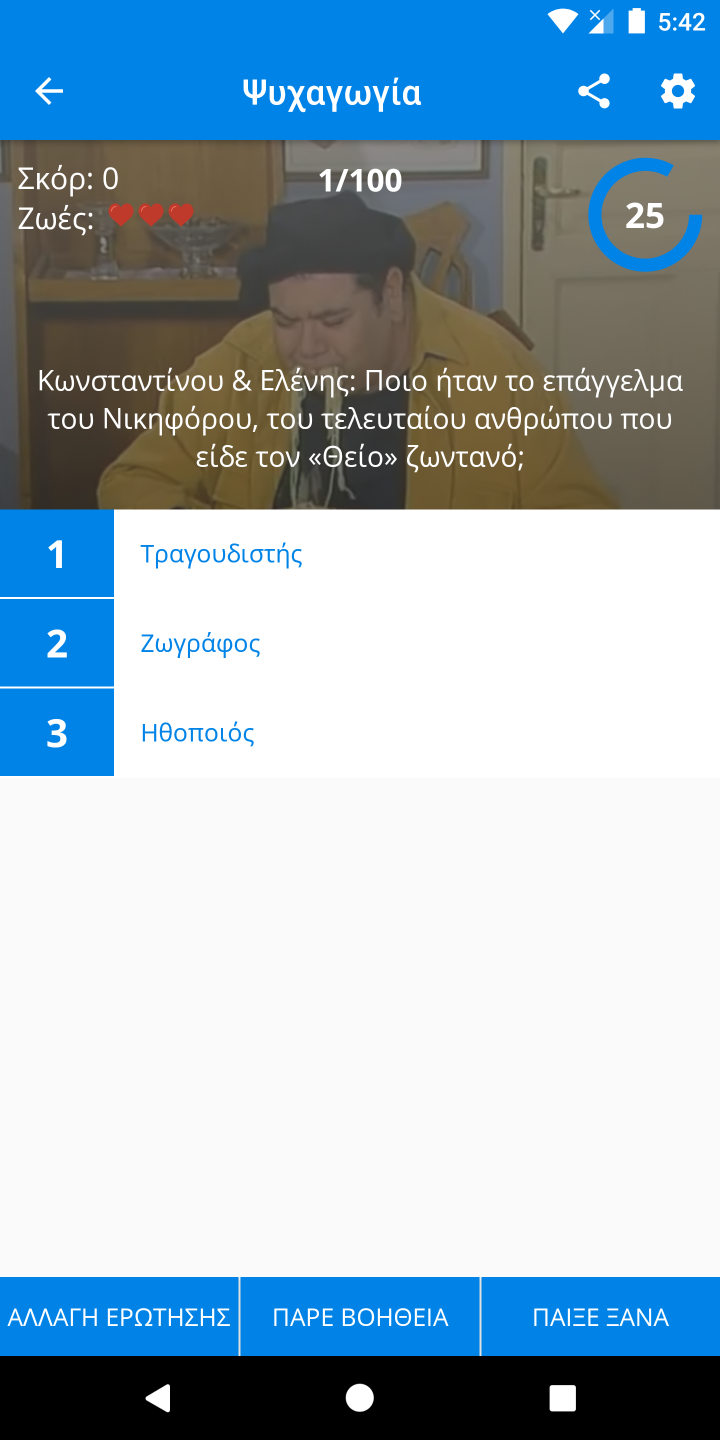
Task: Tap ΠΑΙΞΕ ΞΑΝΑ to restart
Action: coord(601,1317)
